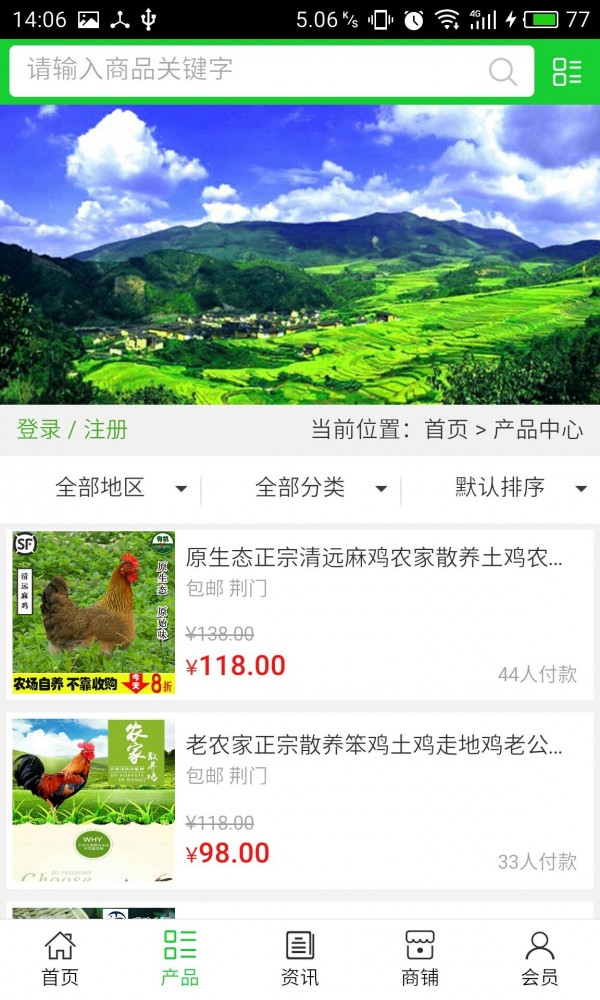This screenshot has height=1000, width=600.
Task: Expand the 默认排序 sorting dropdown
Action: pyautogui.click(x=520, y=488)
